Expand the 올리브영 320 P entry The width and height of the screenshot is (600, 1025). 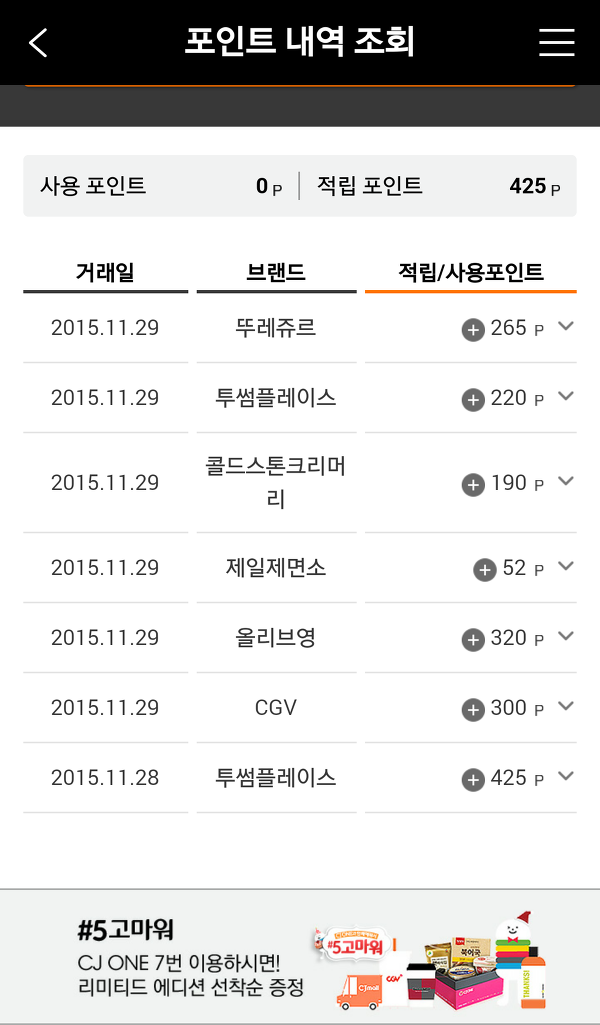tap(565, 636)
